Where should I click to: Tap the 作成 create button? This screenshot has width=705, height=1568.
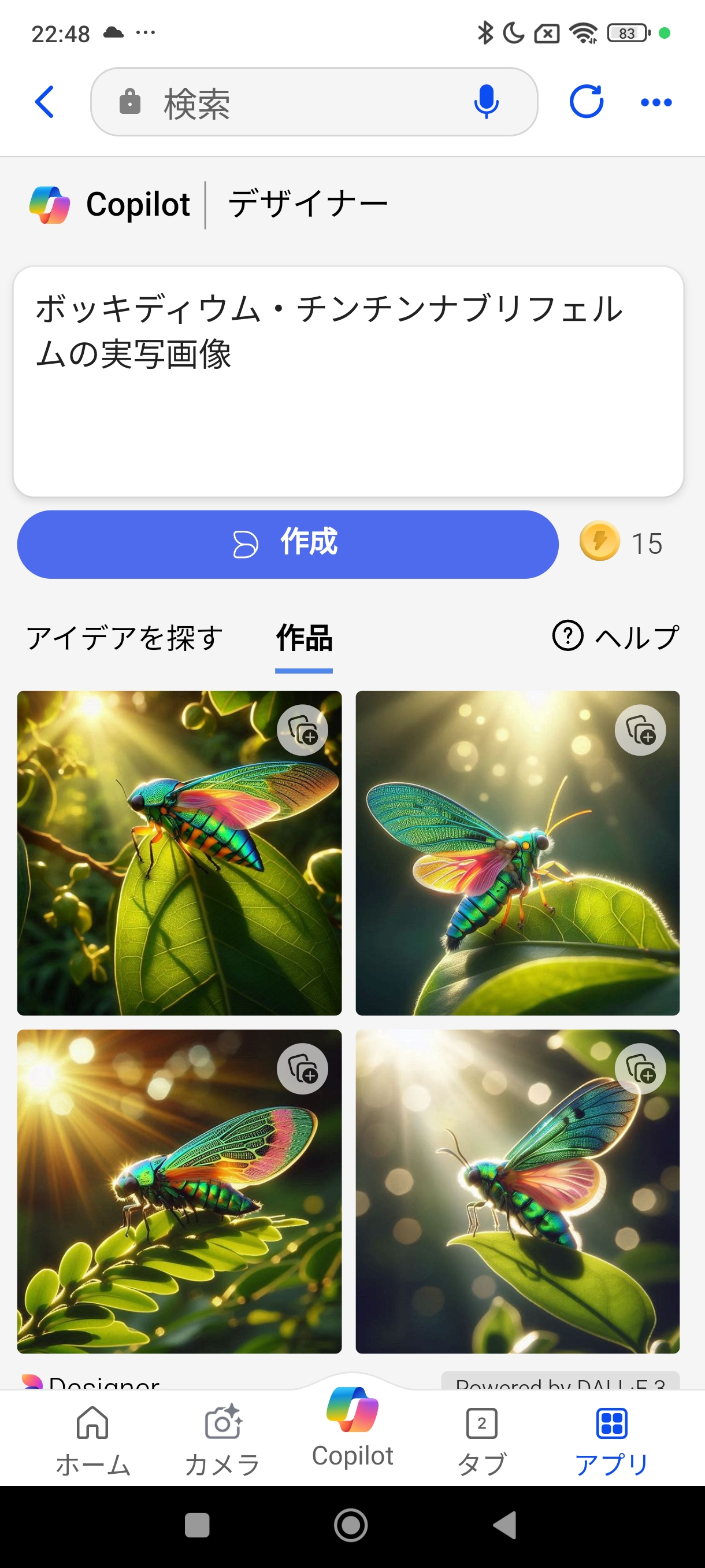coord(287,543)
